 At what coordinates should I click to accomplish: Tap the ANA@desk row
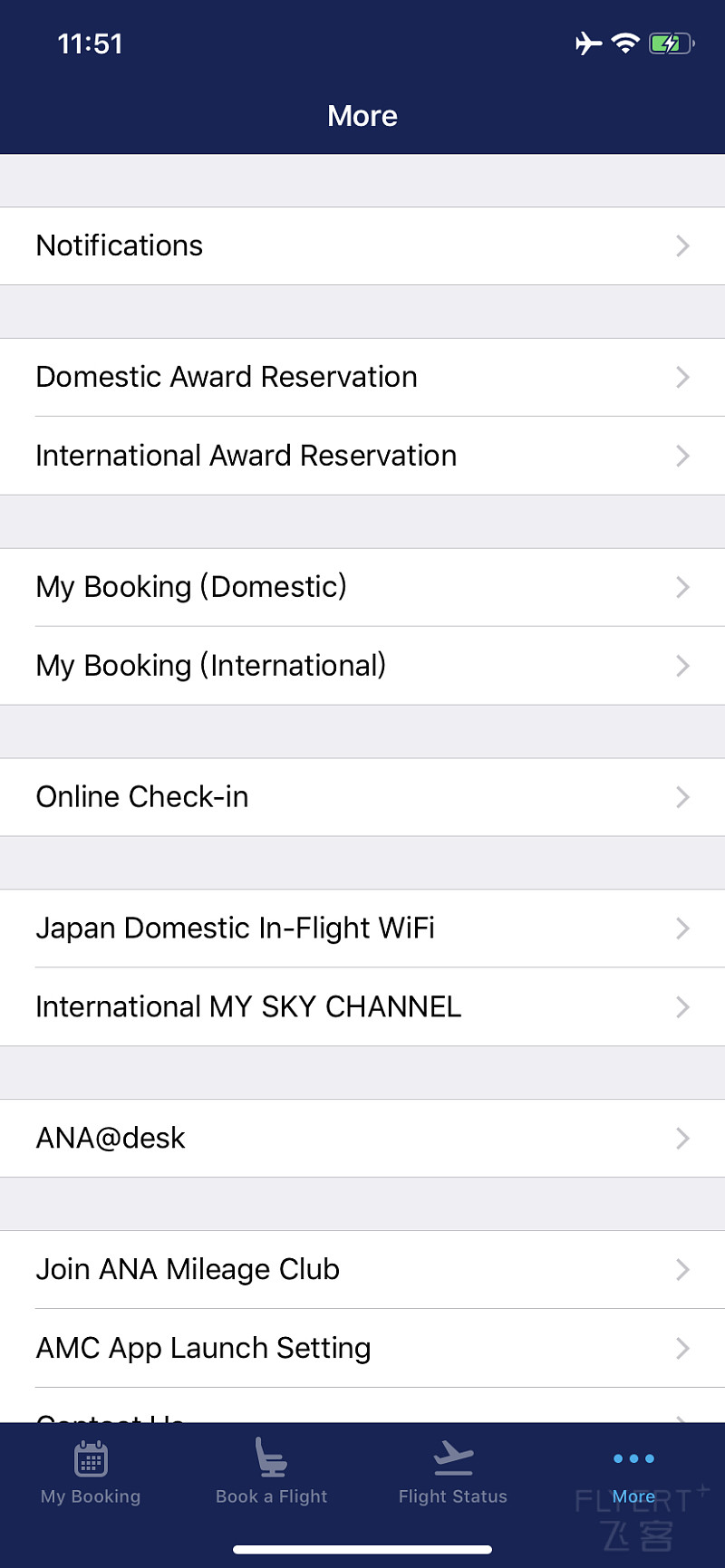tap(362, 1139)
